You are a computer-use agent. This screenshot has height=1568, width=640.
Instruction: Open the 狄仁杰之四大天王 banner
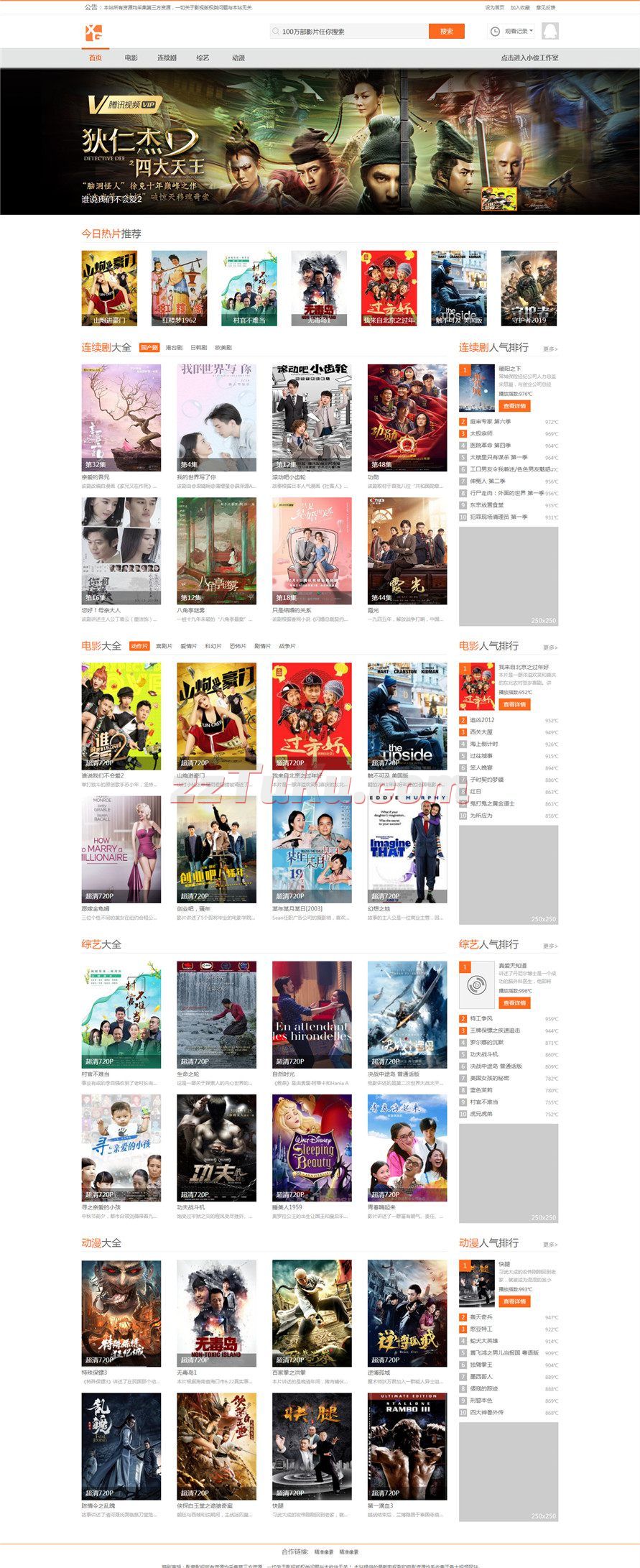point(320,142)
